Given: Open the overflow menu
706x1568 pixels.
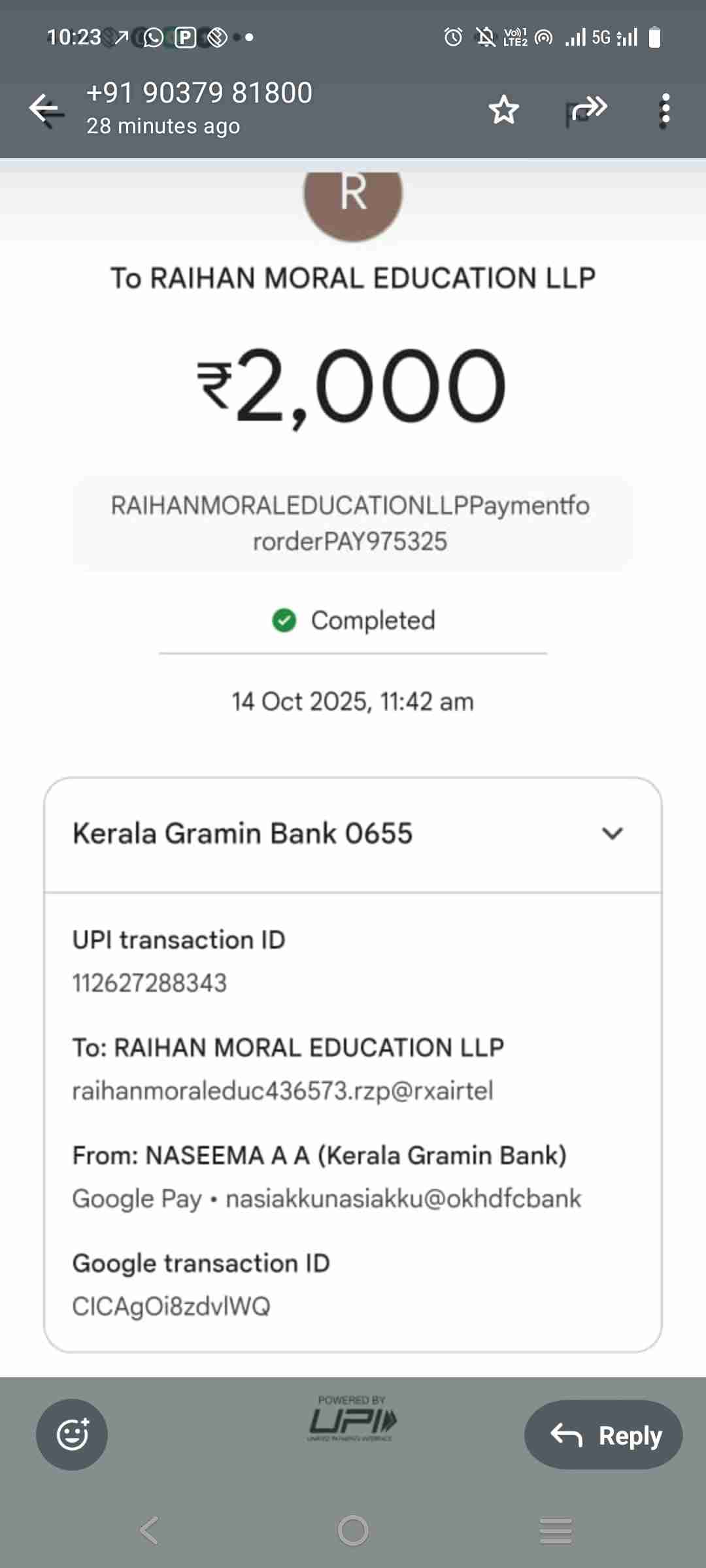Looking at the screenshot, I should 665,109.
